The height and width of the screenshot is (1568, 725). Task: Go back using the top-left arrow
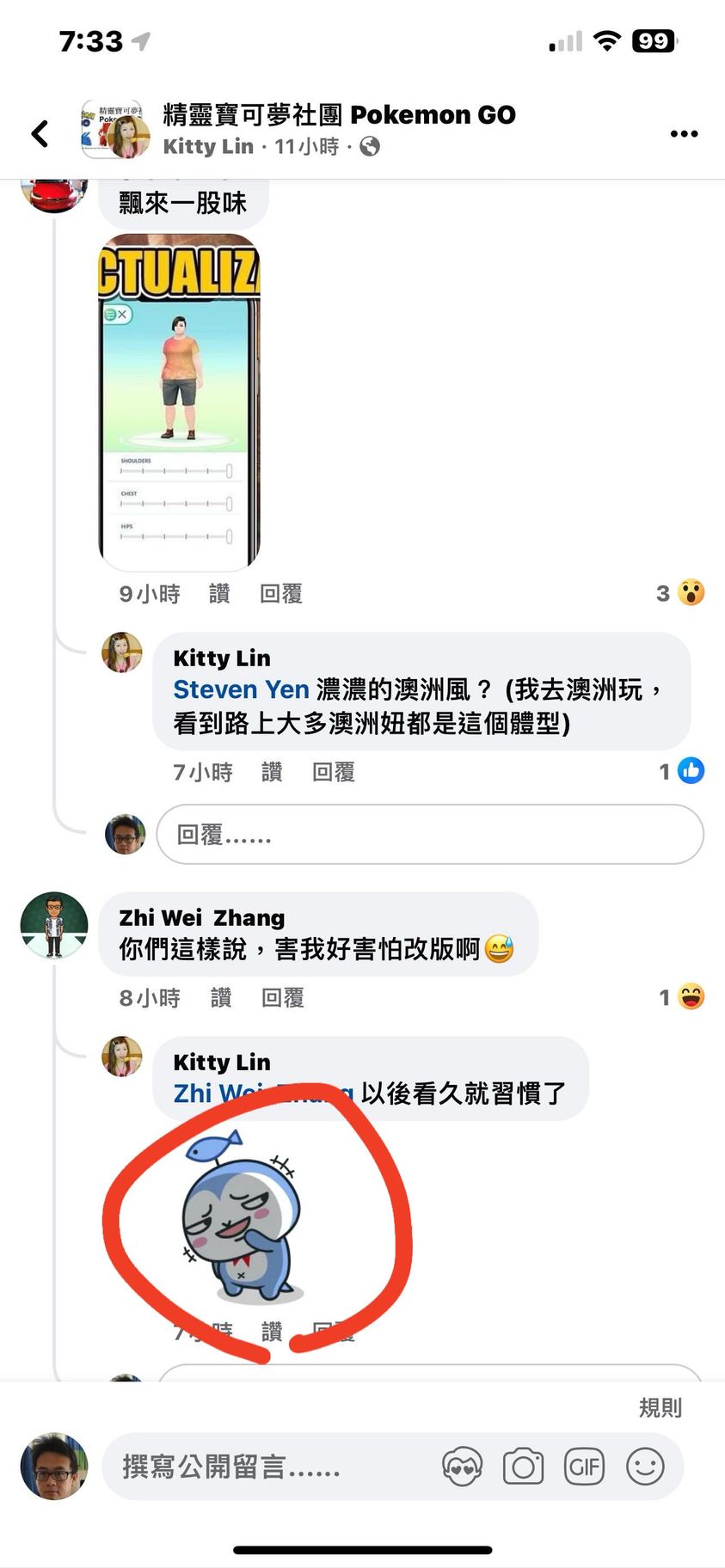(x=40, y=133)
